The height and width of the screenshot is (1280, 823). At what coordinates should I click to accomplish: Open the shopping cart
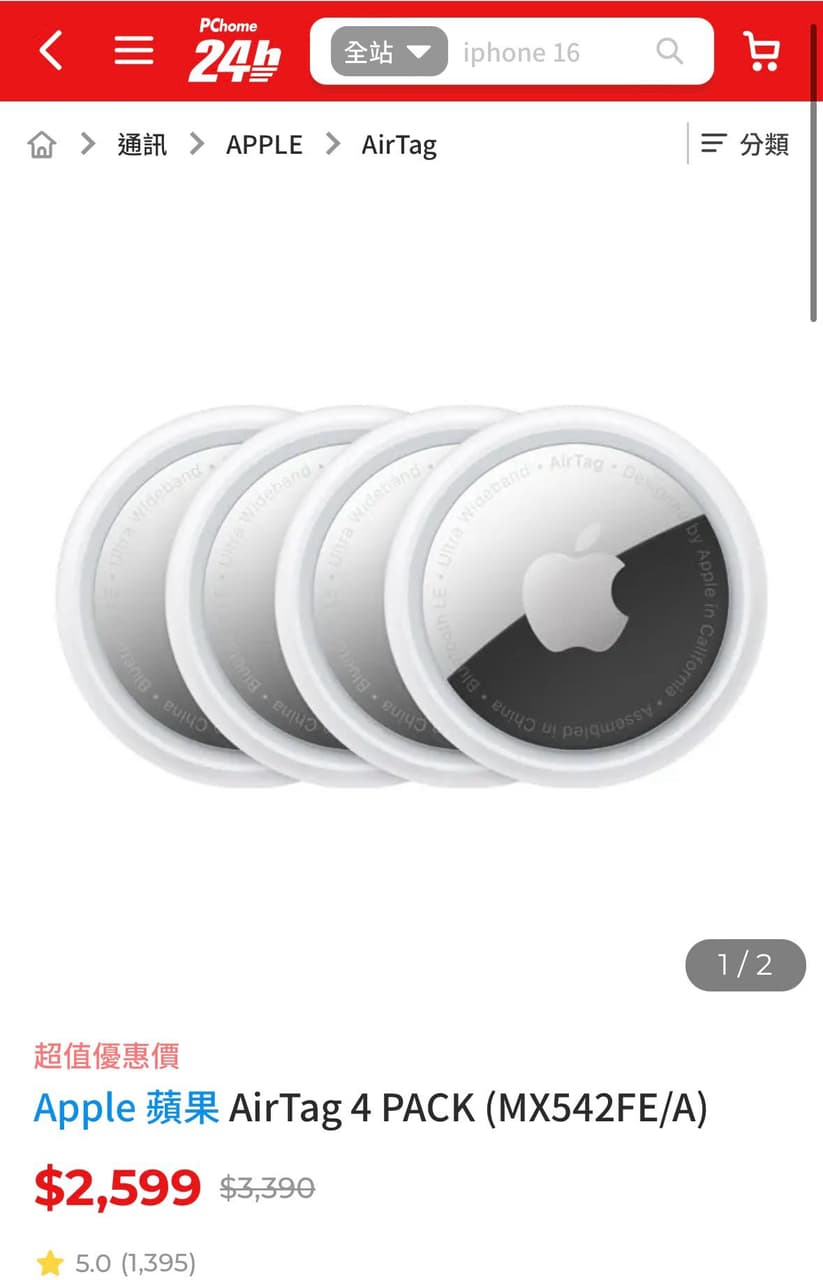tap(762, 50)
